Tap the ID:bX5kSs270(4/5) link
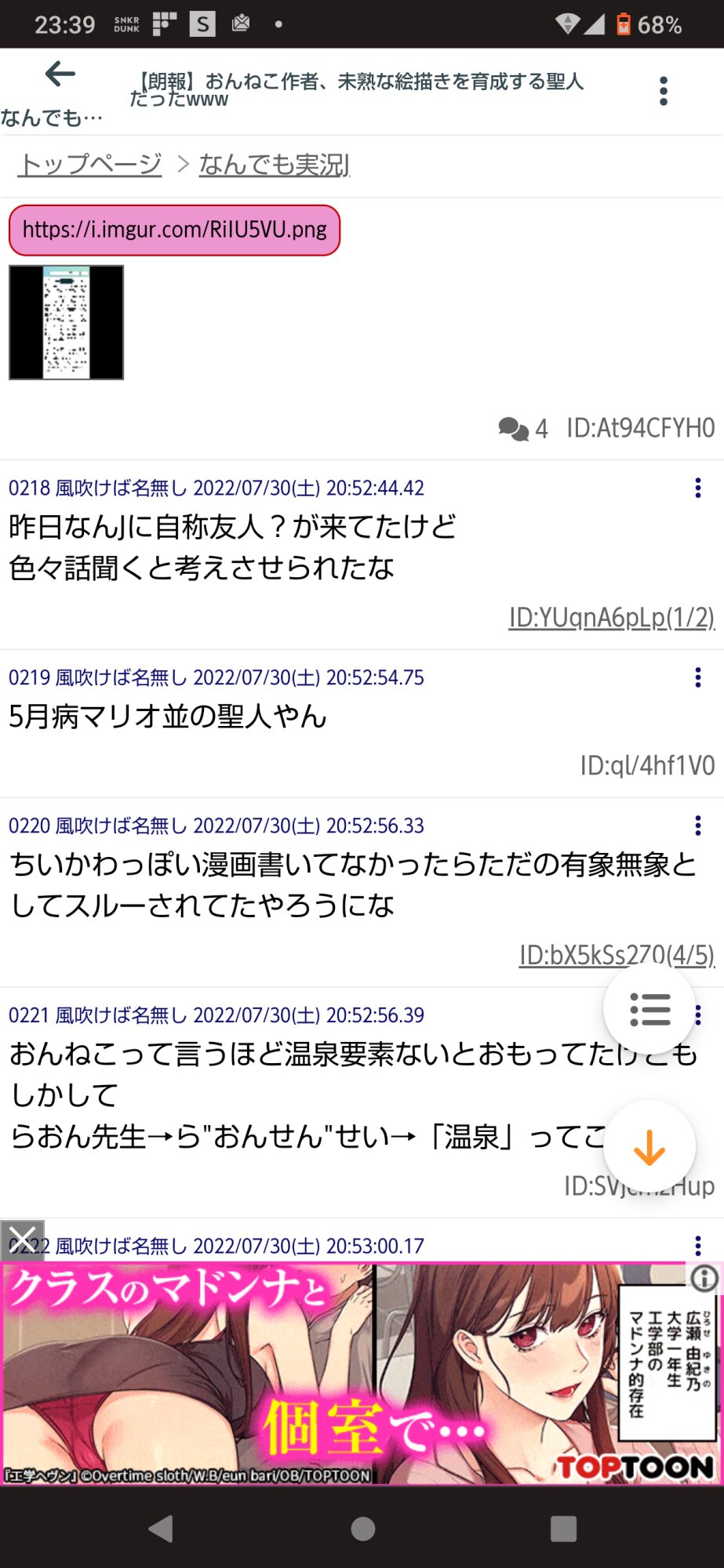724x1568 pixels. (617, 954)
